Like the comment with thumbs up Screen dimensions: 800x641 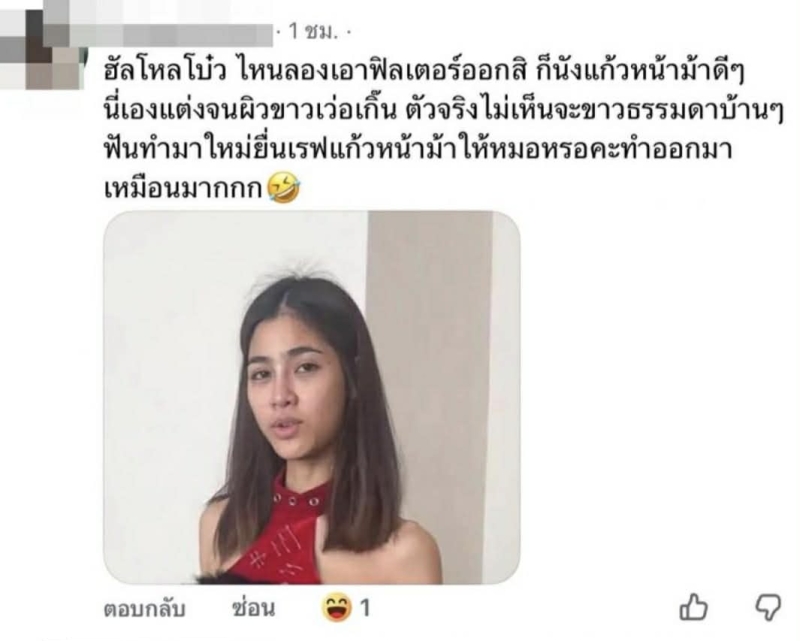[694, 606]
